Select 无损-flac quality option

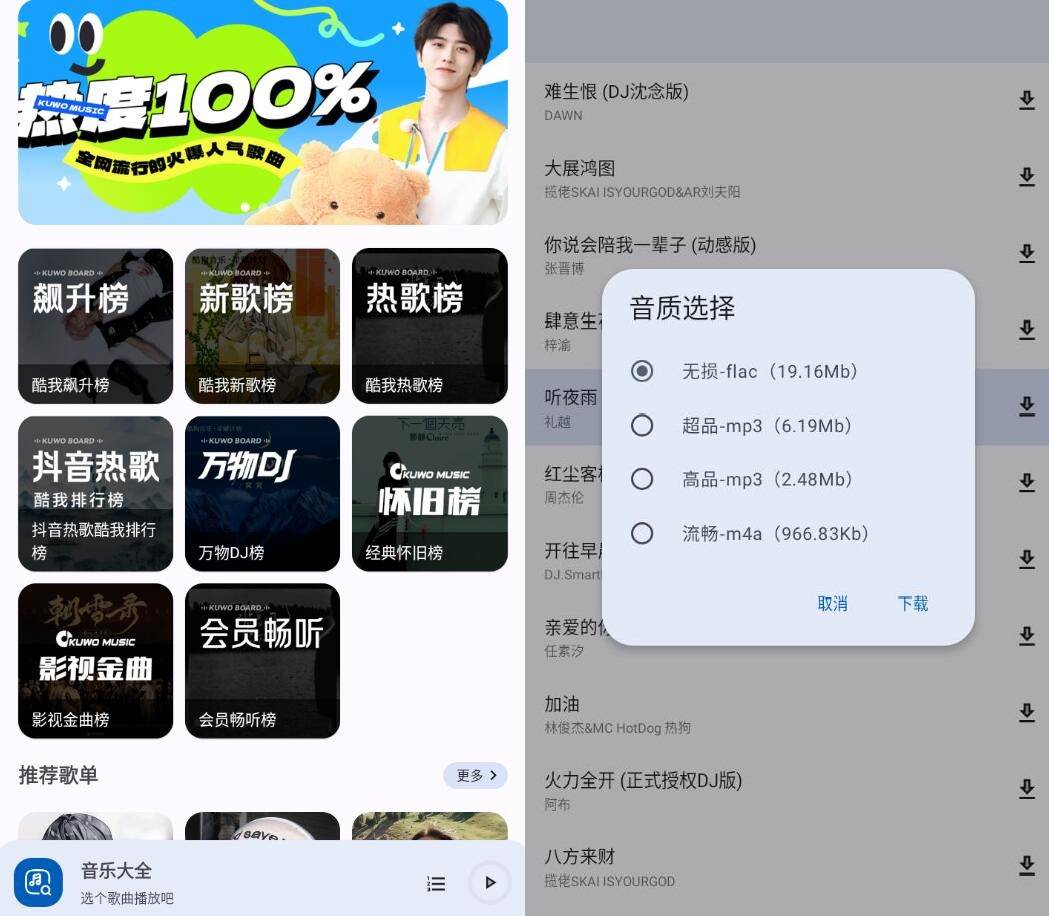pyautogui.click(x=642, y=371)
